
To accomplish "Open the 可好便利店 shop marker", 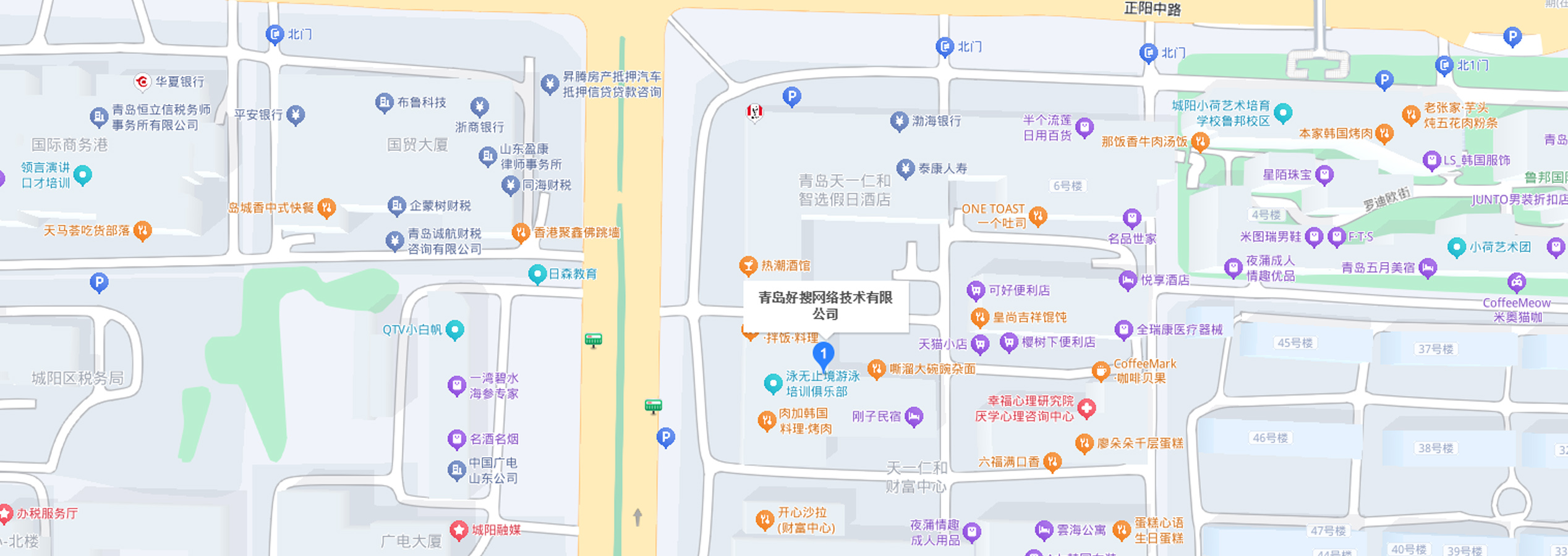I will (x=975, y=290).
